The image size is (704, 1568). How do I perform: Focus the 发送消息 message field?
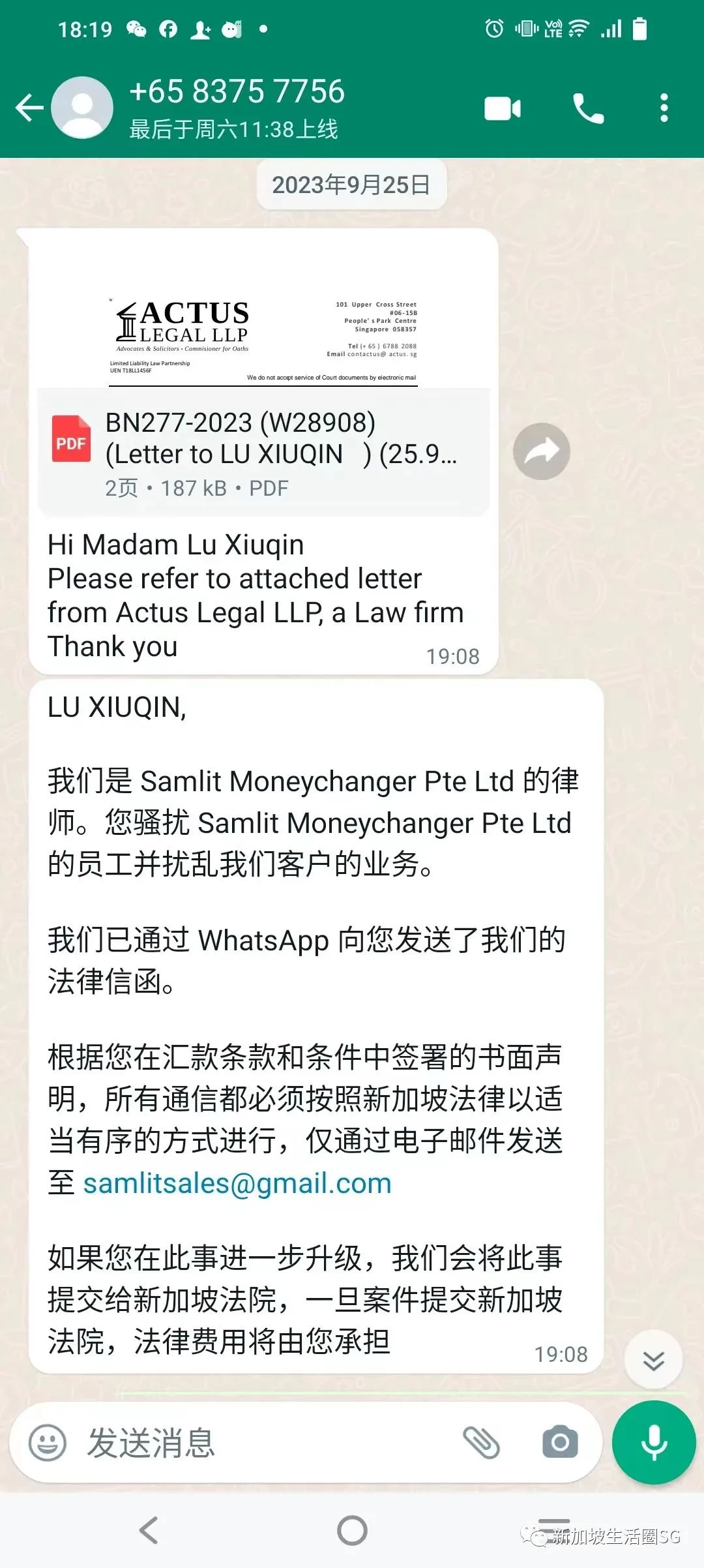pyautogui.click(x=267, y=1443)
